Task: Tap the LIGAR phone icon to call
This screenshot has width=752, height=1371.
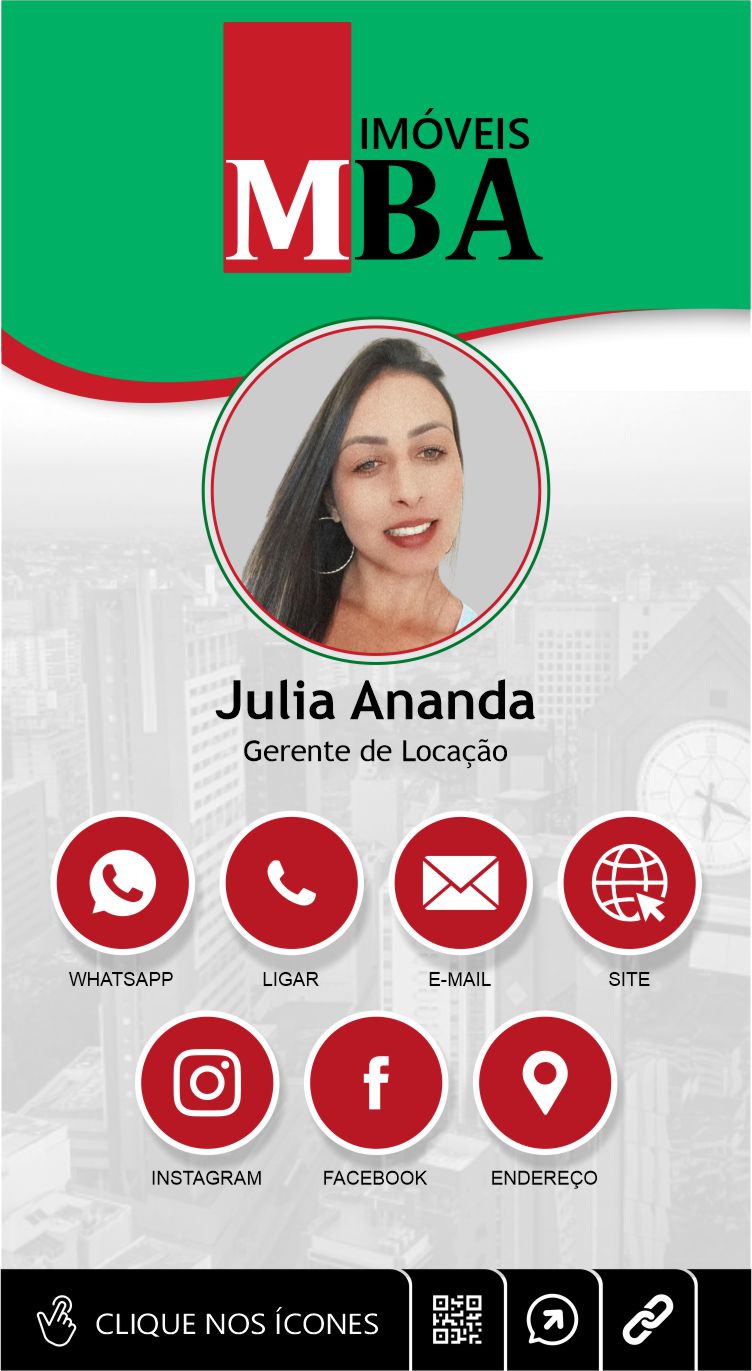Action: (289, 884)
